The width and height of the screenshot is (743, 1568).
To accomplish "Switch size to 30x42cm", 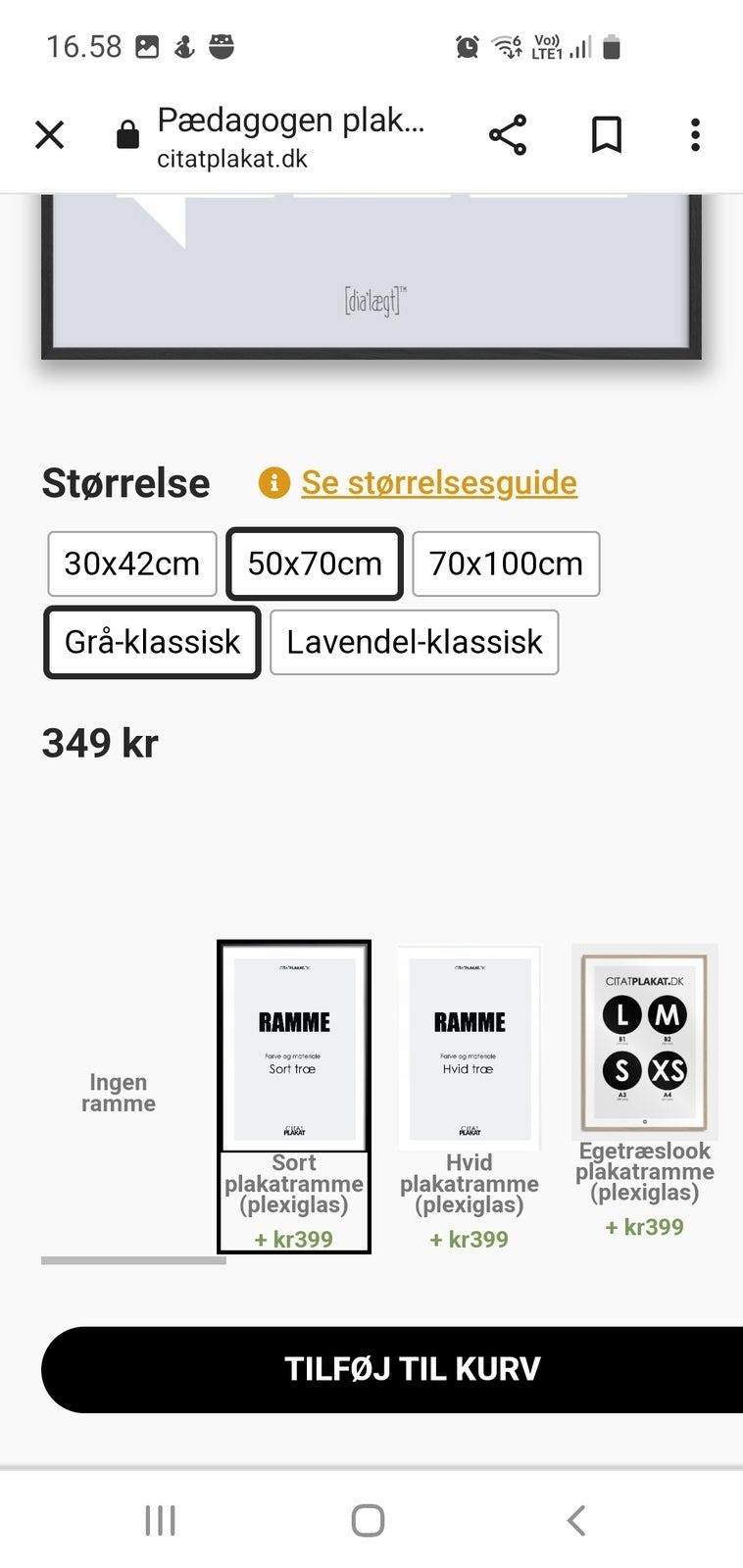I will tap(130, 563).
